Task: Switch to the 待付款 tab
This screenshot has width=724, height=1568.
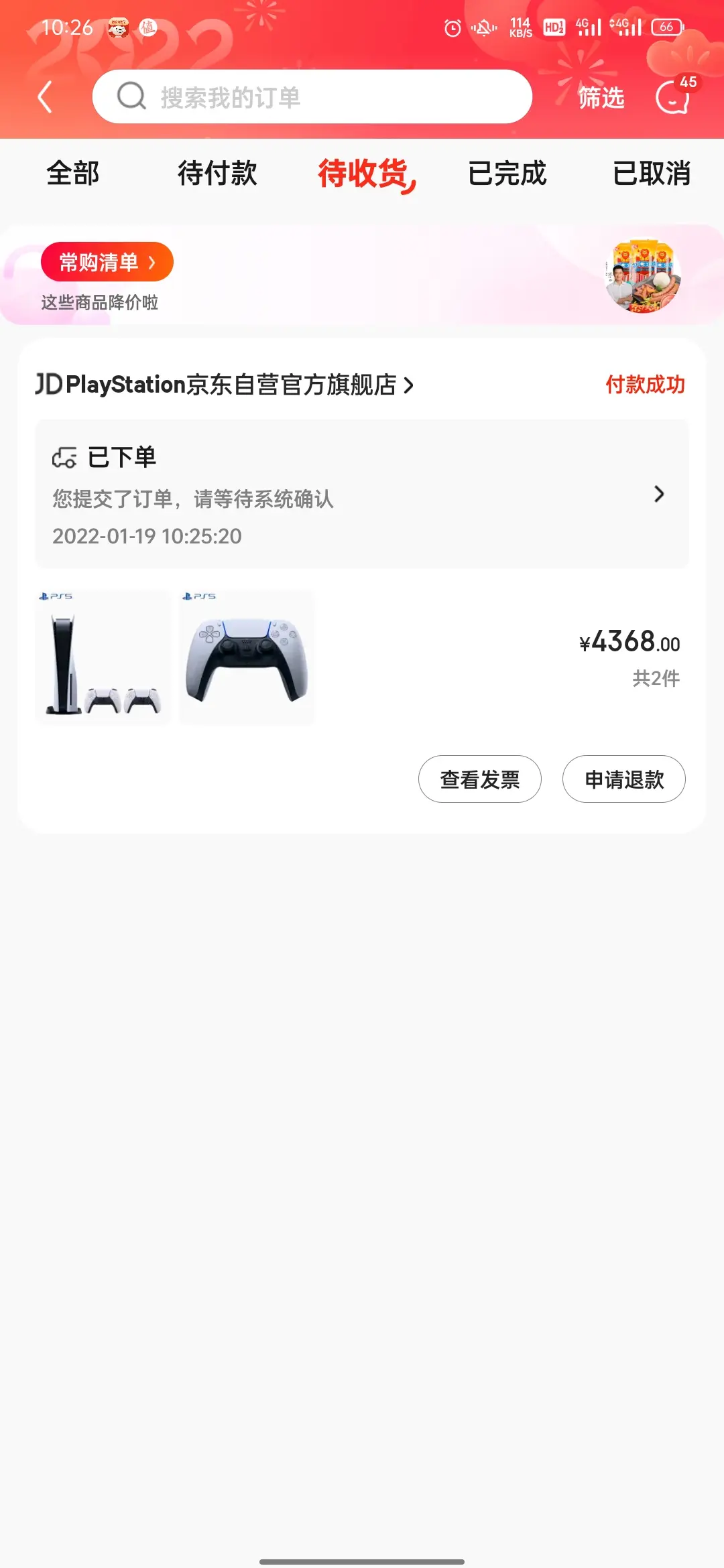Action: click(x=217, y=174)
